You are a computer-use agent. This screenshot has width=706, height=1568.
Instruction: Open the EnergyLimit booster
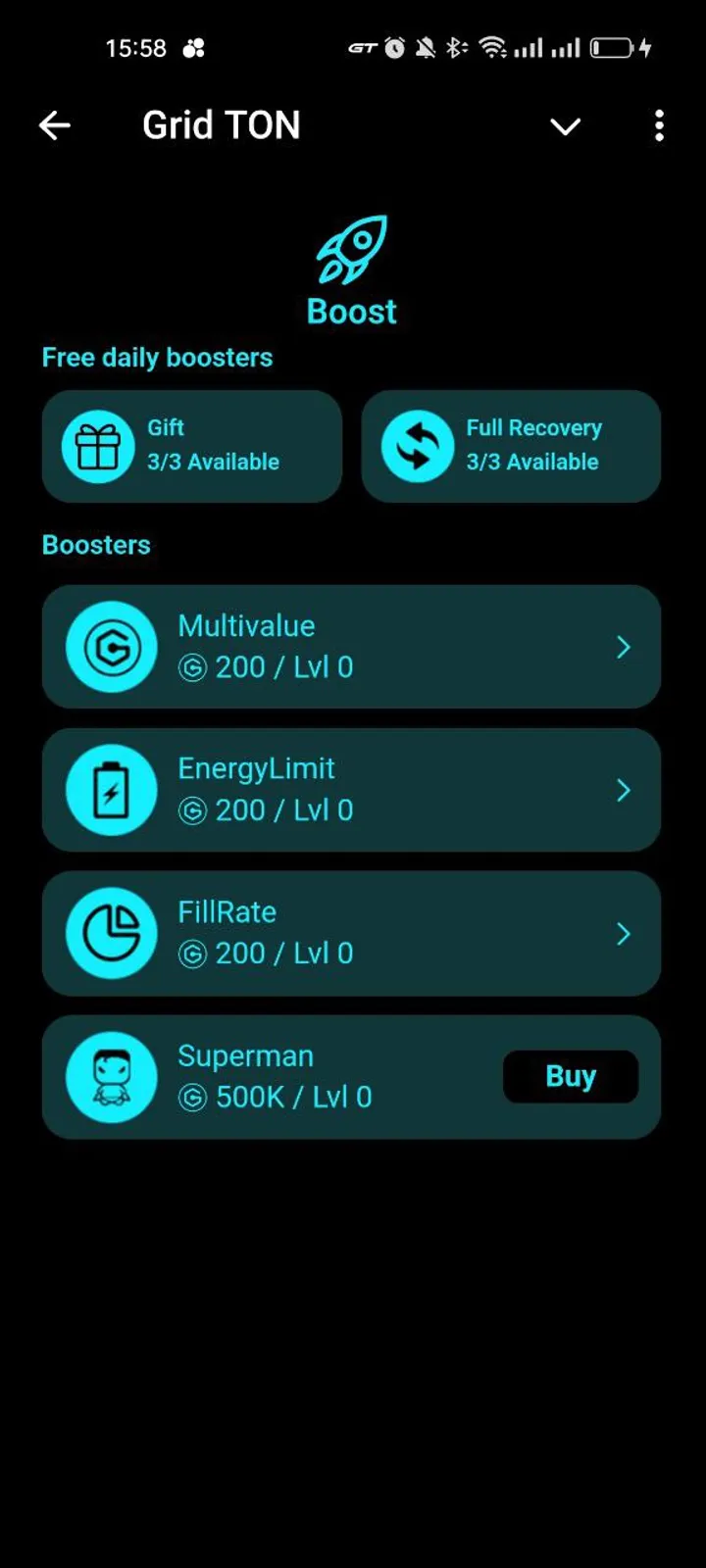(351, 790)
